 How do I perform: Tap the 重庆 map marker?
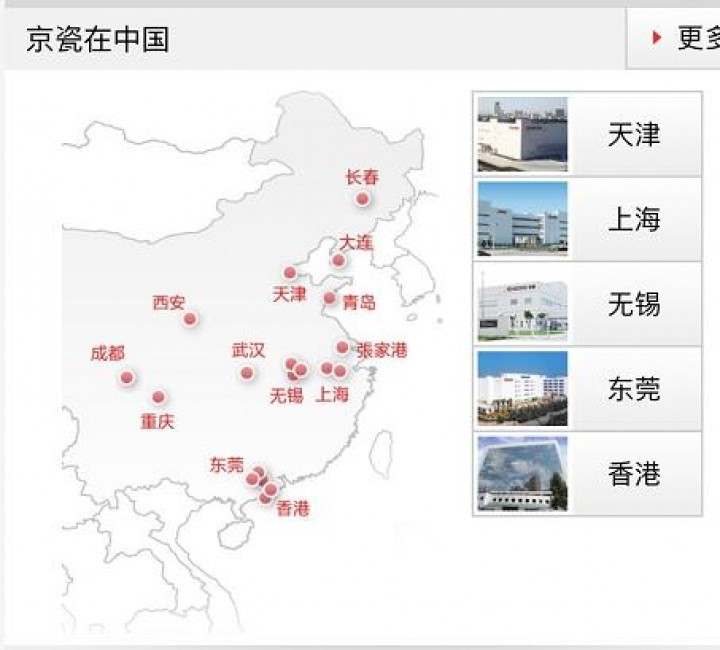[x=158, y=397]
